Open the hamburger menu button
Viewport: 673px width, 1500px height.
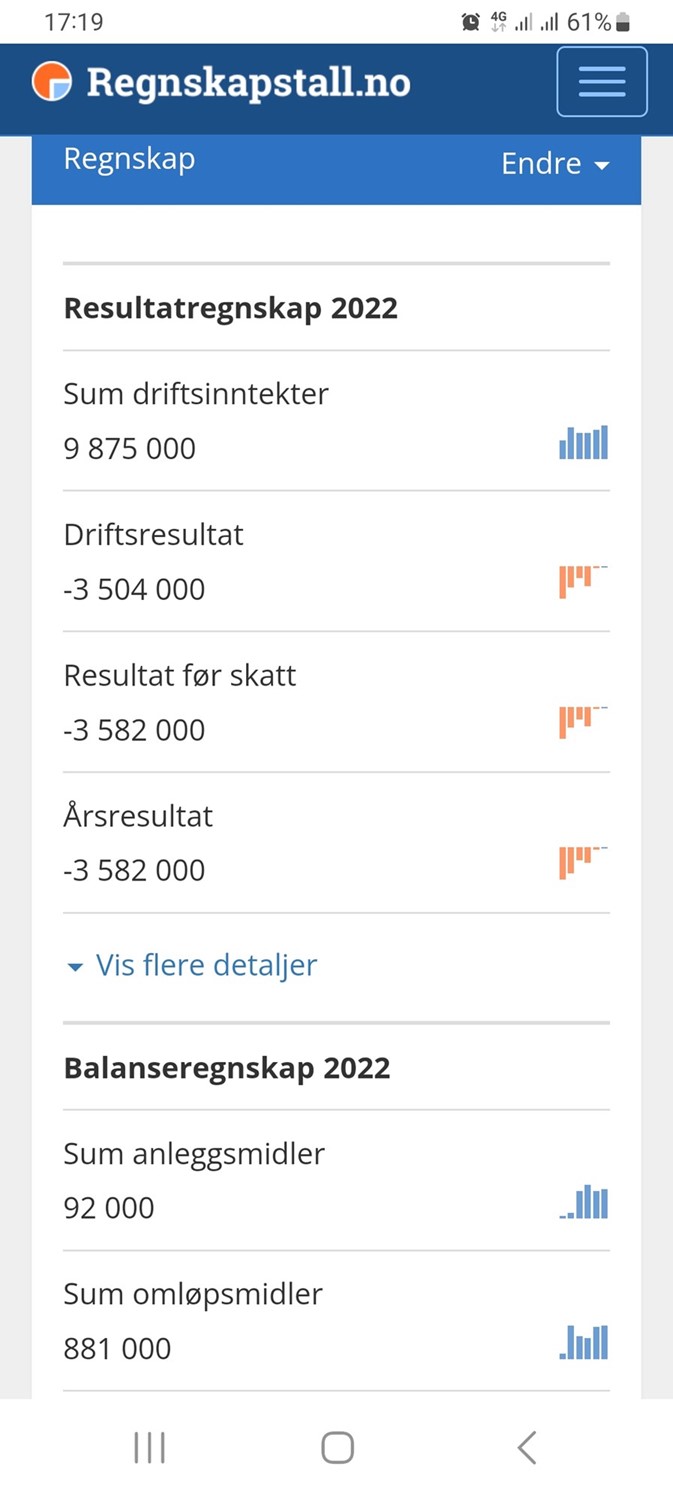point(602,82)
